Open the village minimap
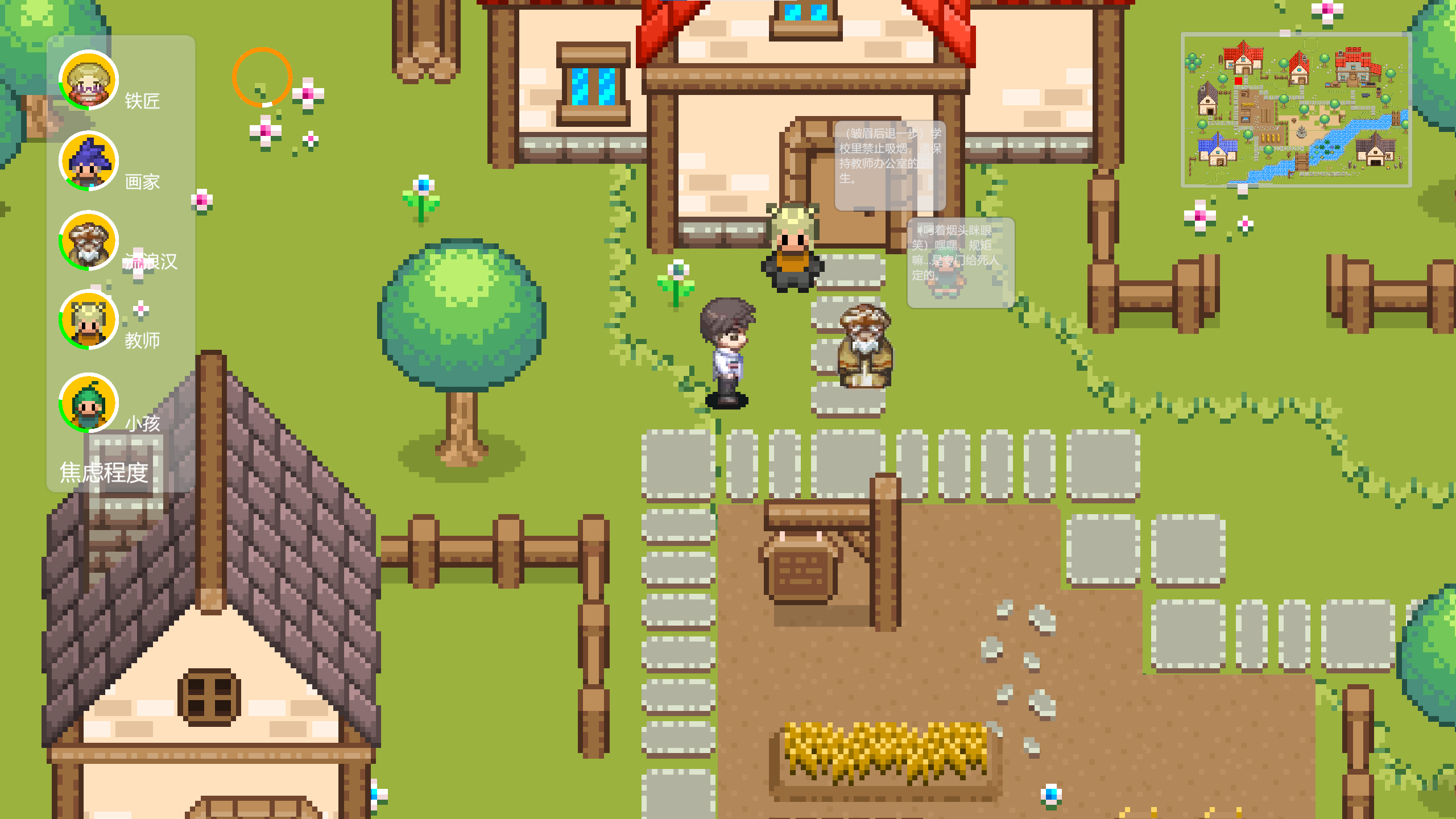This screenshot has height=819, width=1456. point(1296,109)
